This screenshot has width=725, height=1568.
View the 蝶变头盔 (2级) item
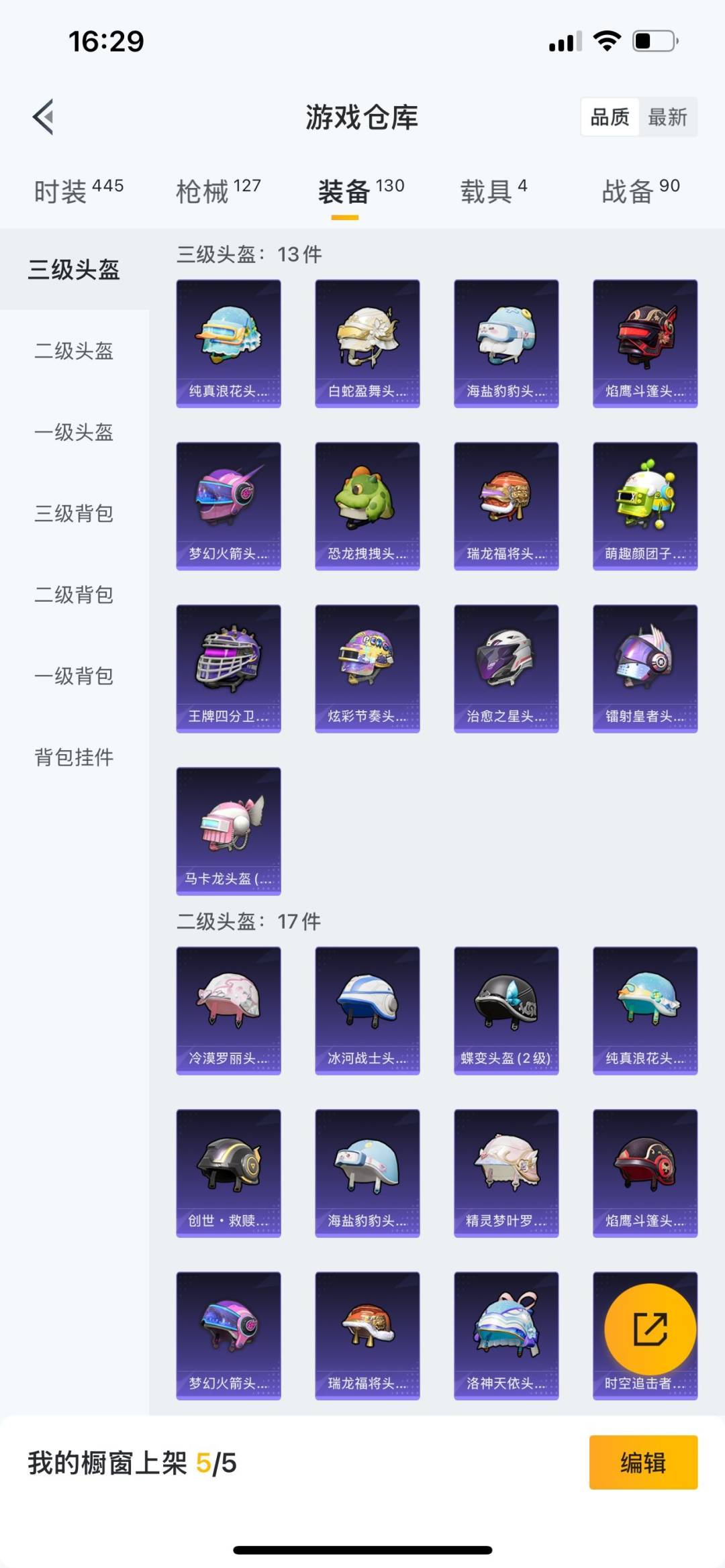(x=506, y=1010)
